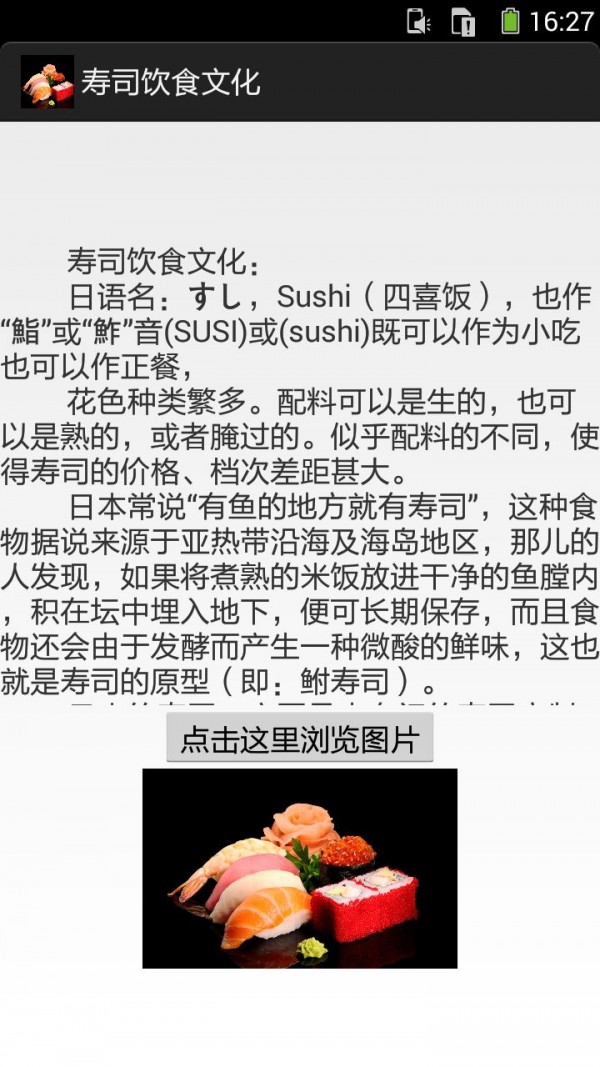
Task: Open the sushi platter picture
Action: pos(299,868)
